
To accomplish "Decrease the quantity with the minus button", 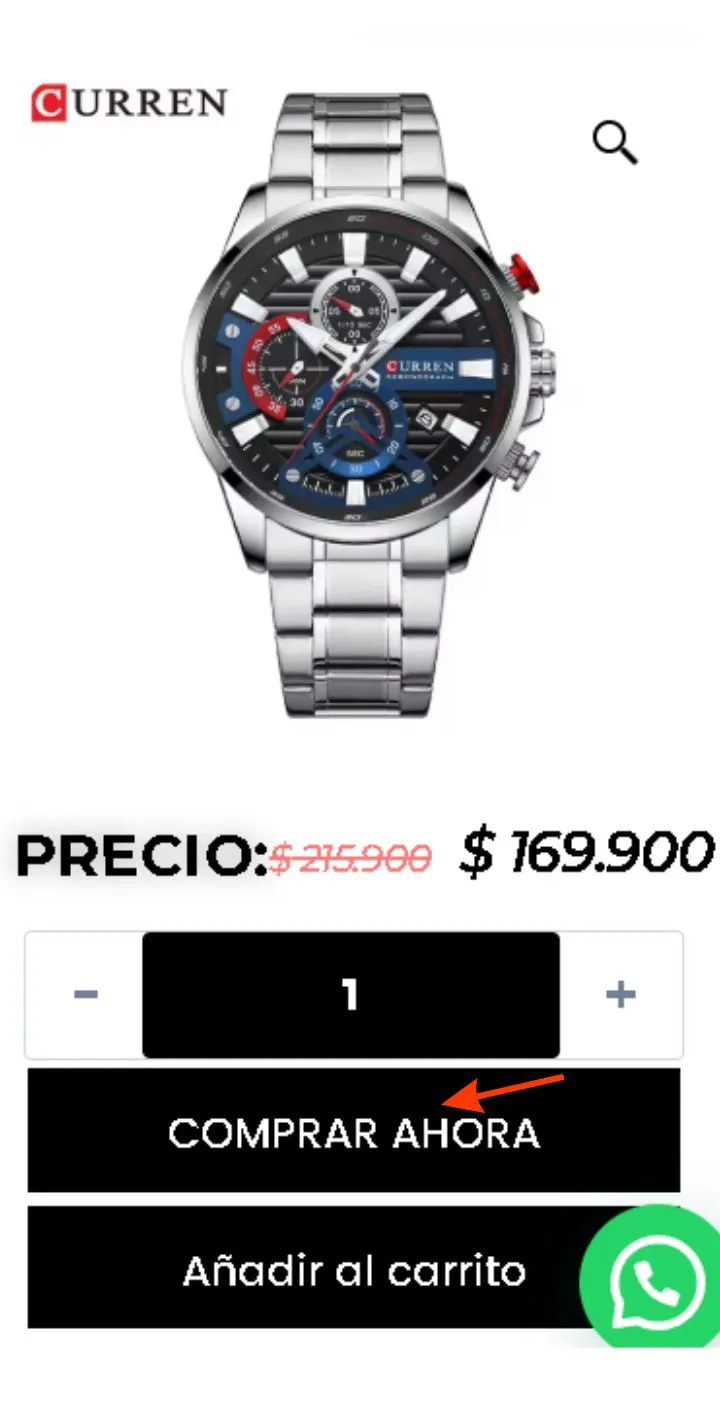I will pos(85,995).
